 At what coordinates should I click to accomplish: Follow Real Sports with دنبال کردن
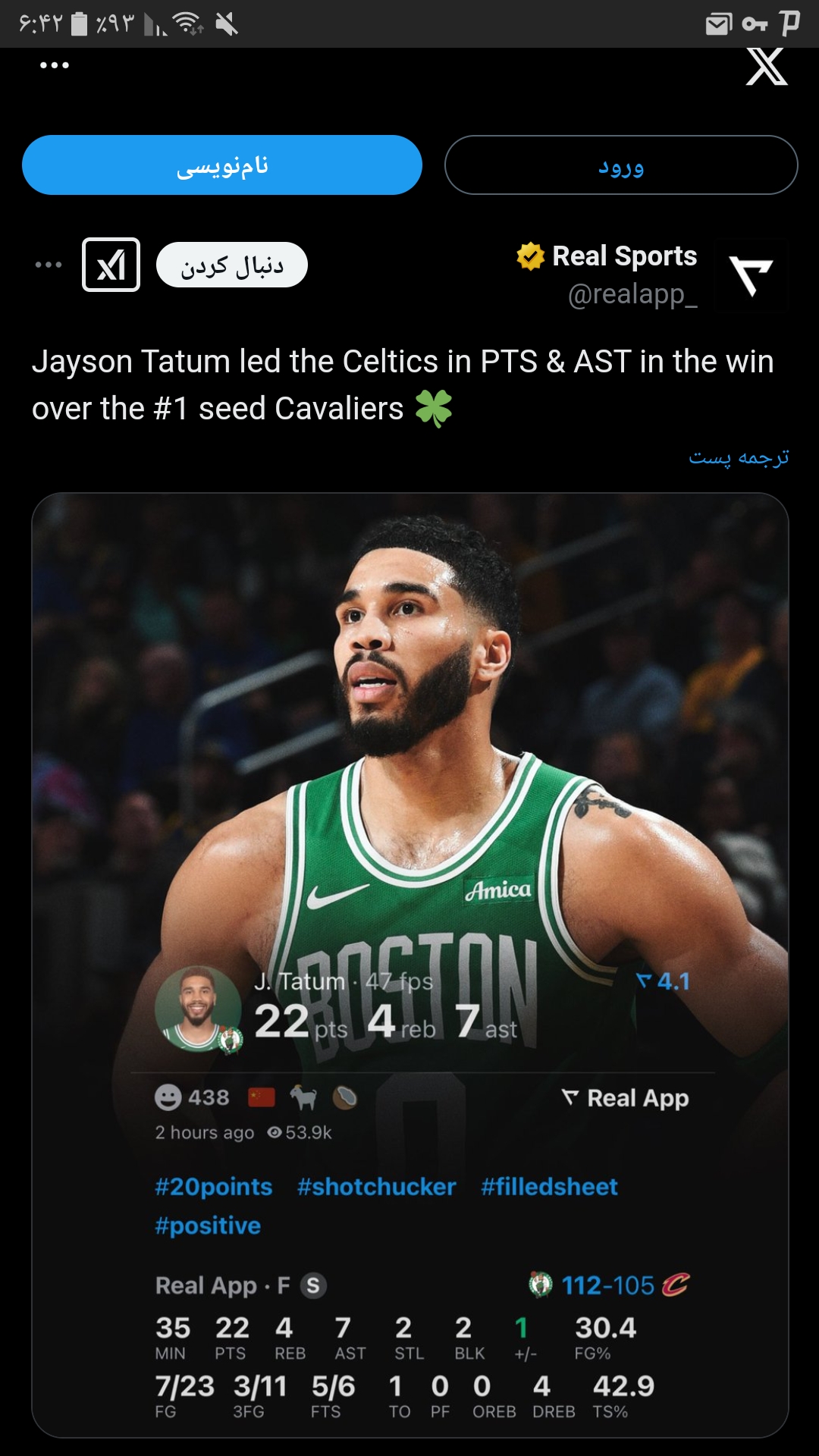(232, 265)
